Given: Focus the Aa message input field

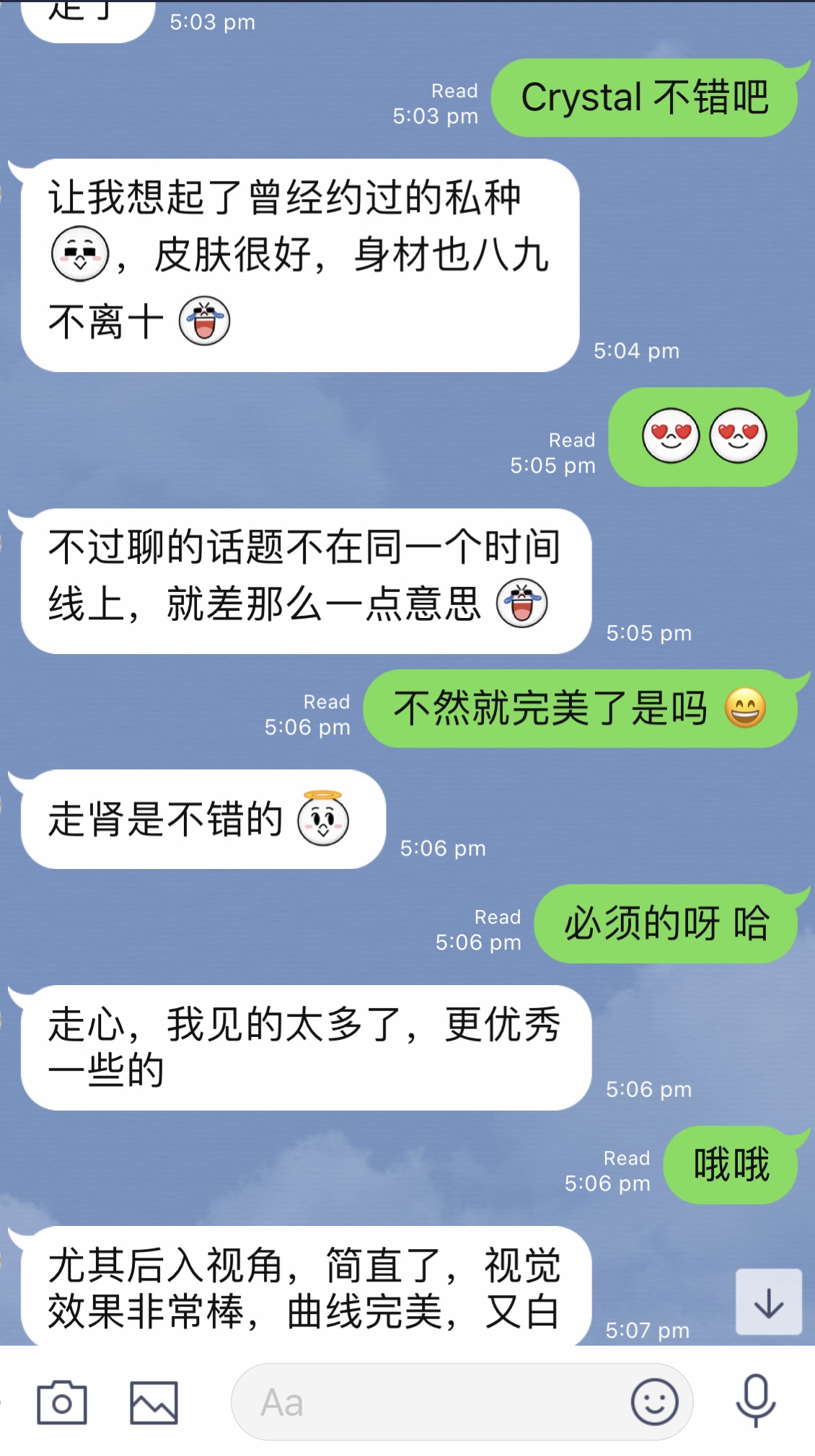Looking at the screenshot, I should pyautogui.click(x=433, y=1403).
